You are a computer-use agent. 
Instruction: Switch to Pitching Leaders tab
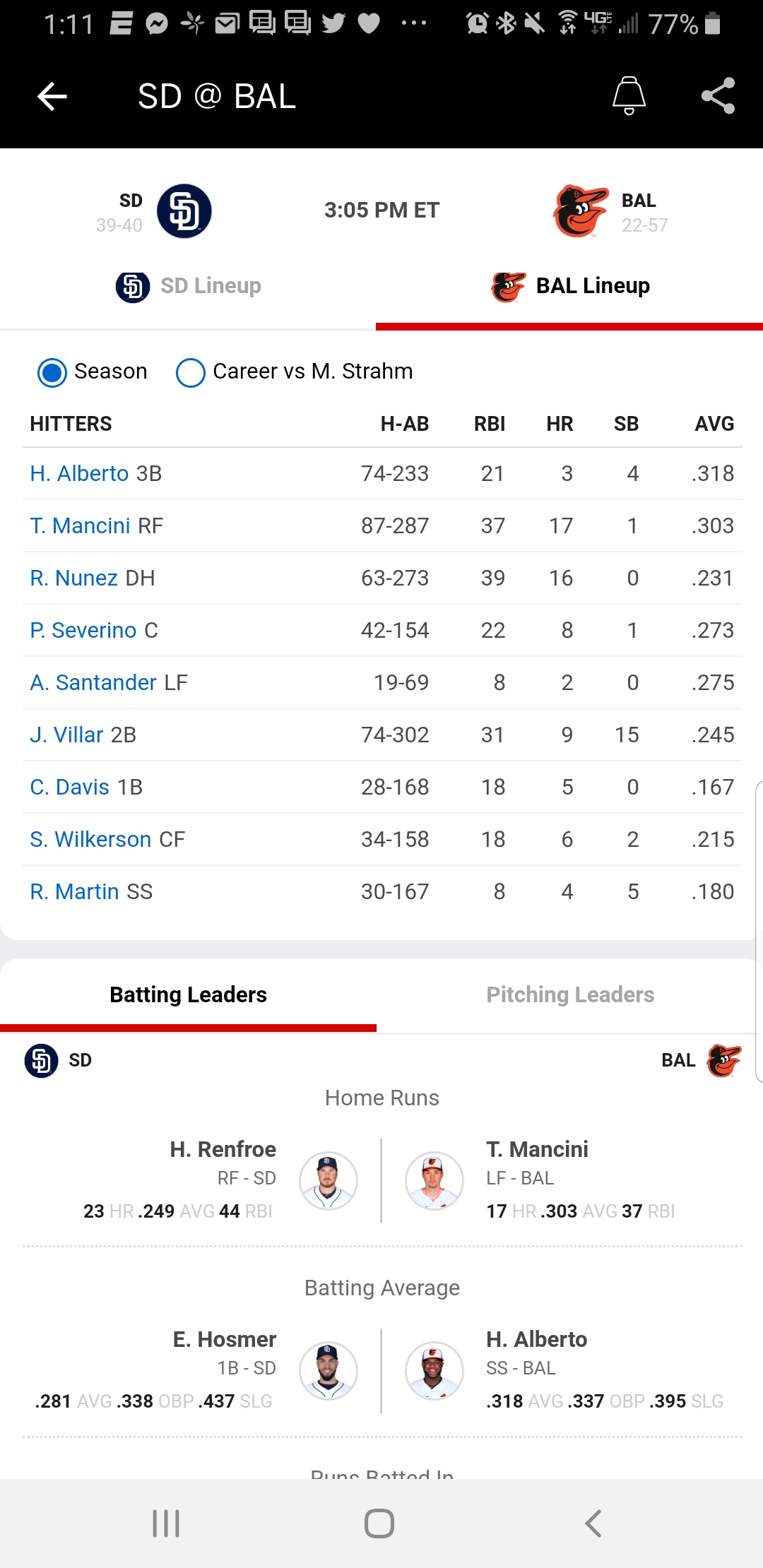[570, 994]
